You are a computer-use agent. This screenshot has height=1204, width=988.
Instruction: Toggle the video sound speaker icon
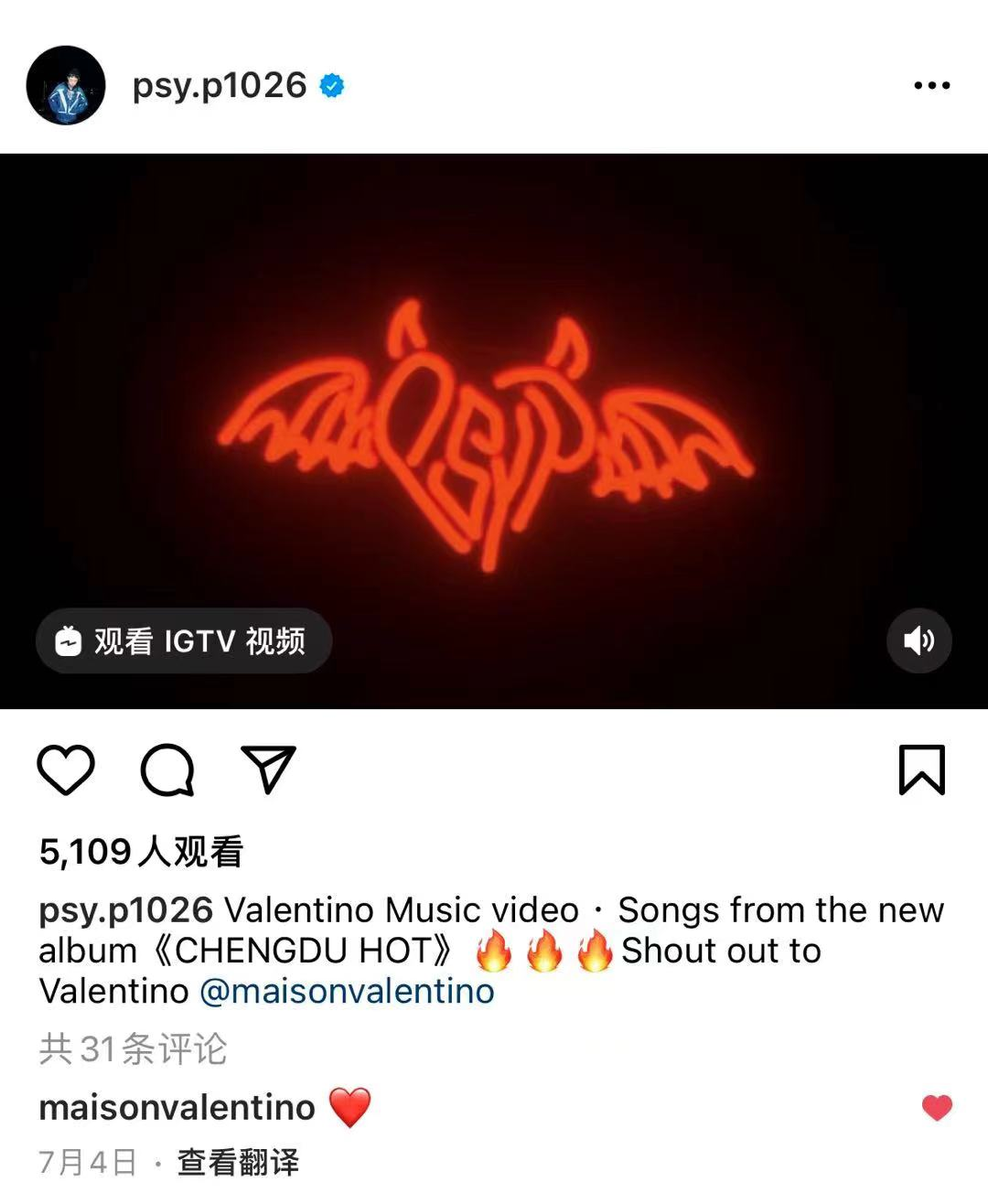tap(918, 640)
